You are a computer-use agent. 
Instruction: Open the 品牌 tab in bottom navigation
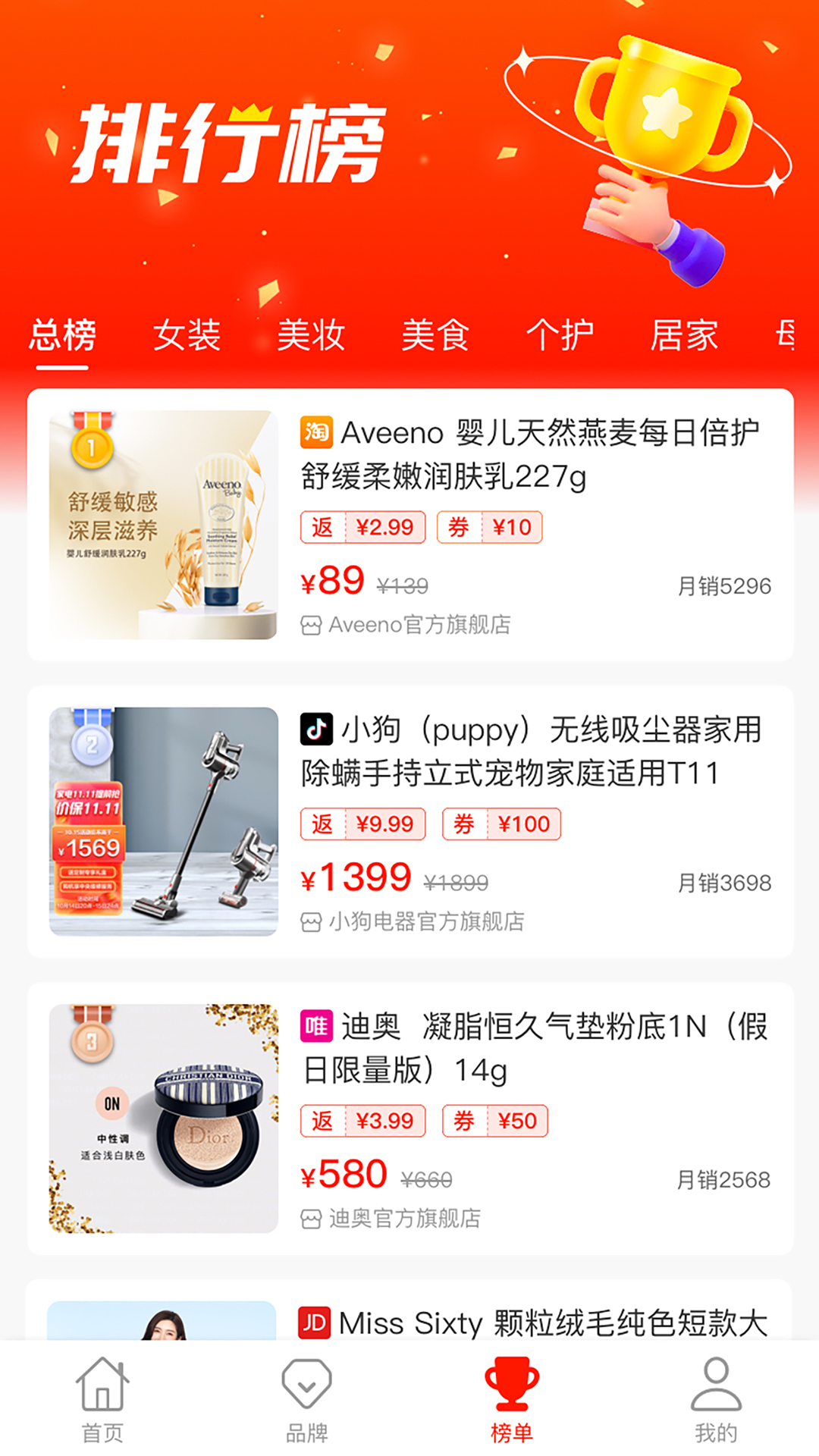coord(306,1399)
